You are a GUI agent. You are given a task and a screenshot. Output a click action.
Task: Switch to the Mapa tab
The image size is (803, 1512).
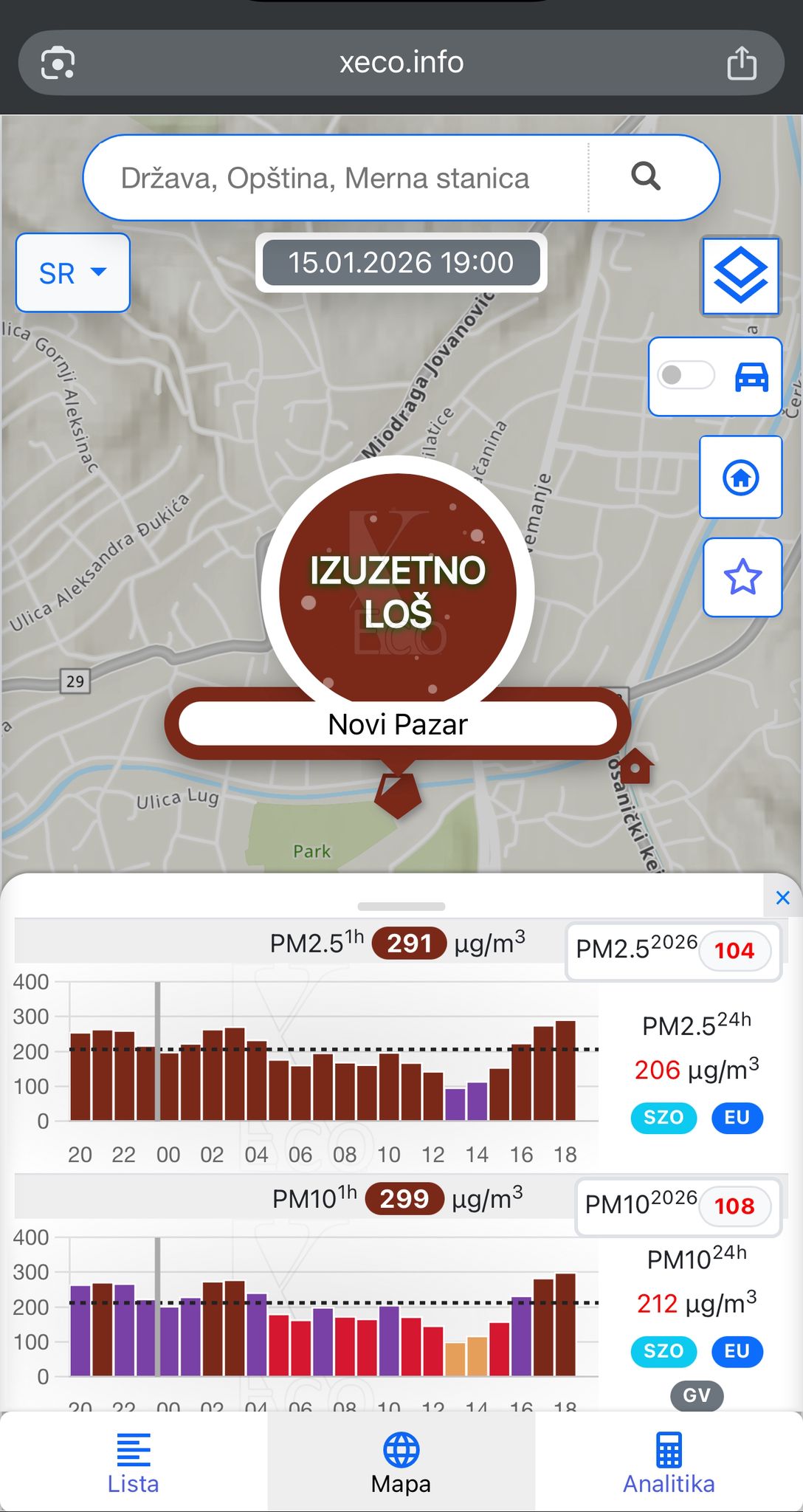coord(401,1463)
